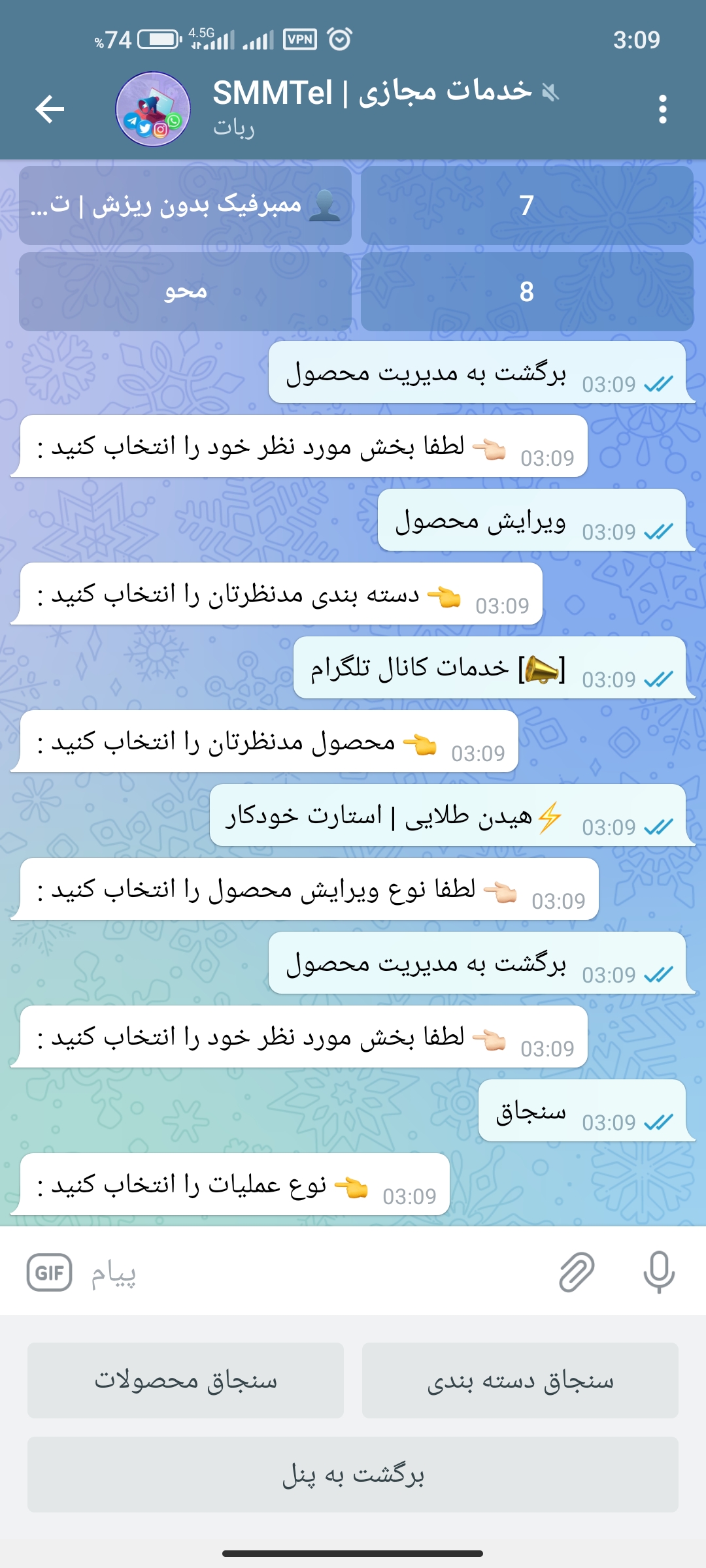Choose سنجاق محصولات
Screen dimensions: 706x1568
pos(186,1380)
